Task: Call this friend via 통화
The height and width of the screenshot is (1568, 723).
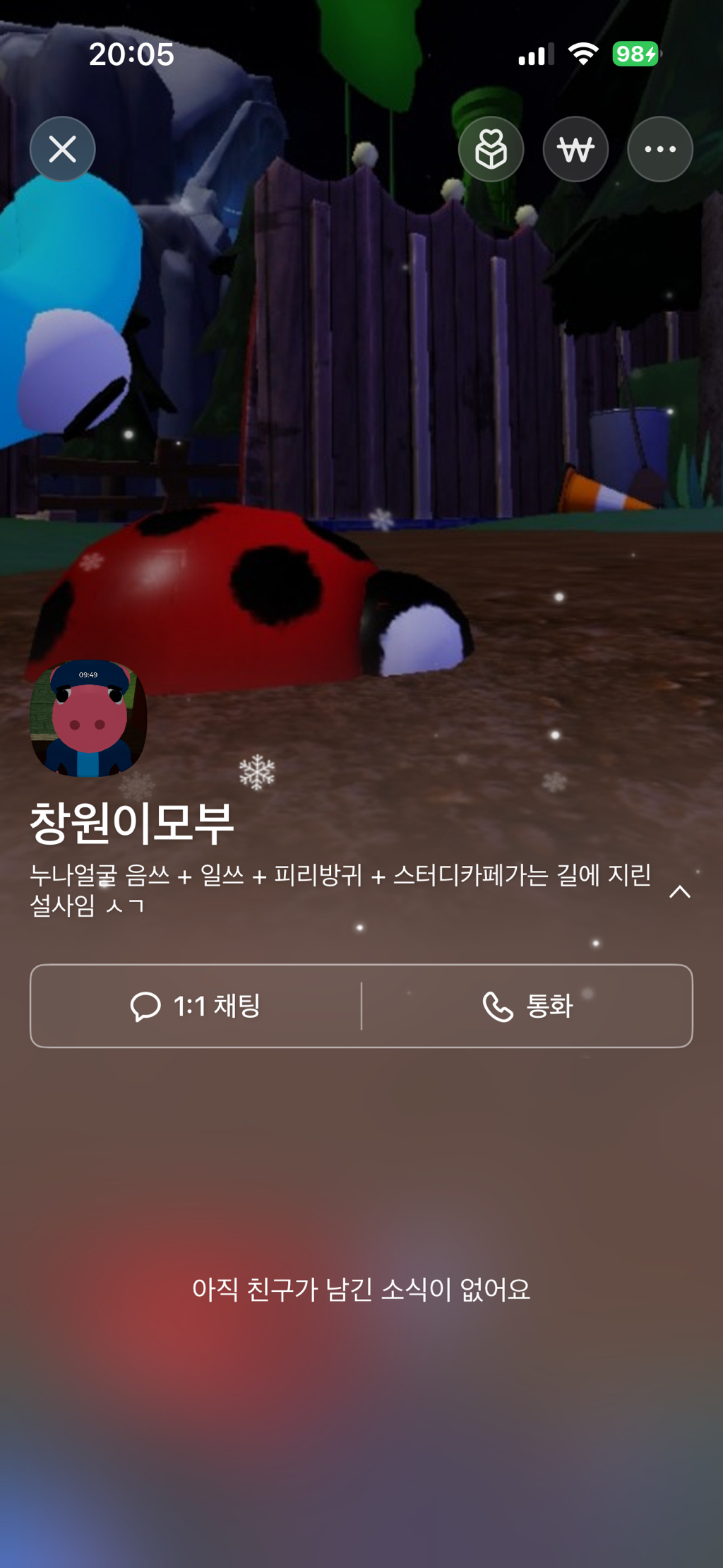Action: 527,1006
